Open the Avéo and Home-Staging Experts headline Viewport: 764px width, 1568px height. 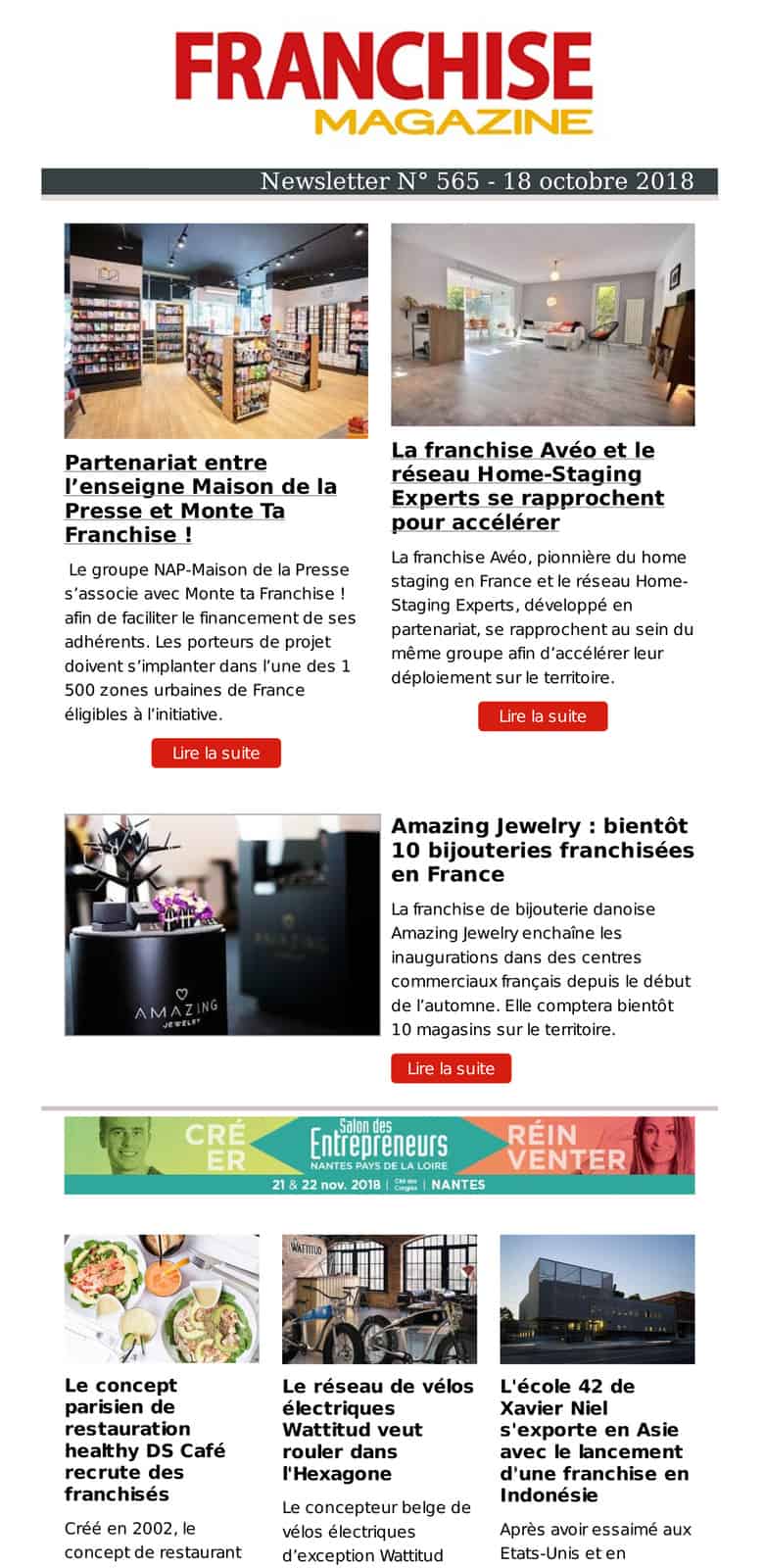pos(528,486)
